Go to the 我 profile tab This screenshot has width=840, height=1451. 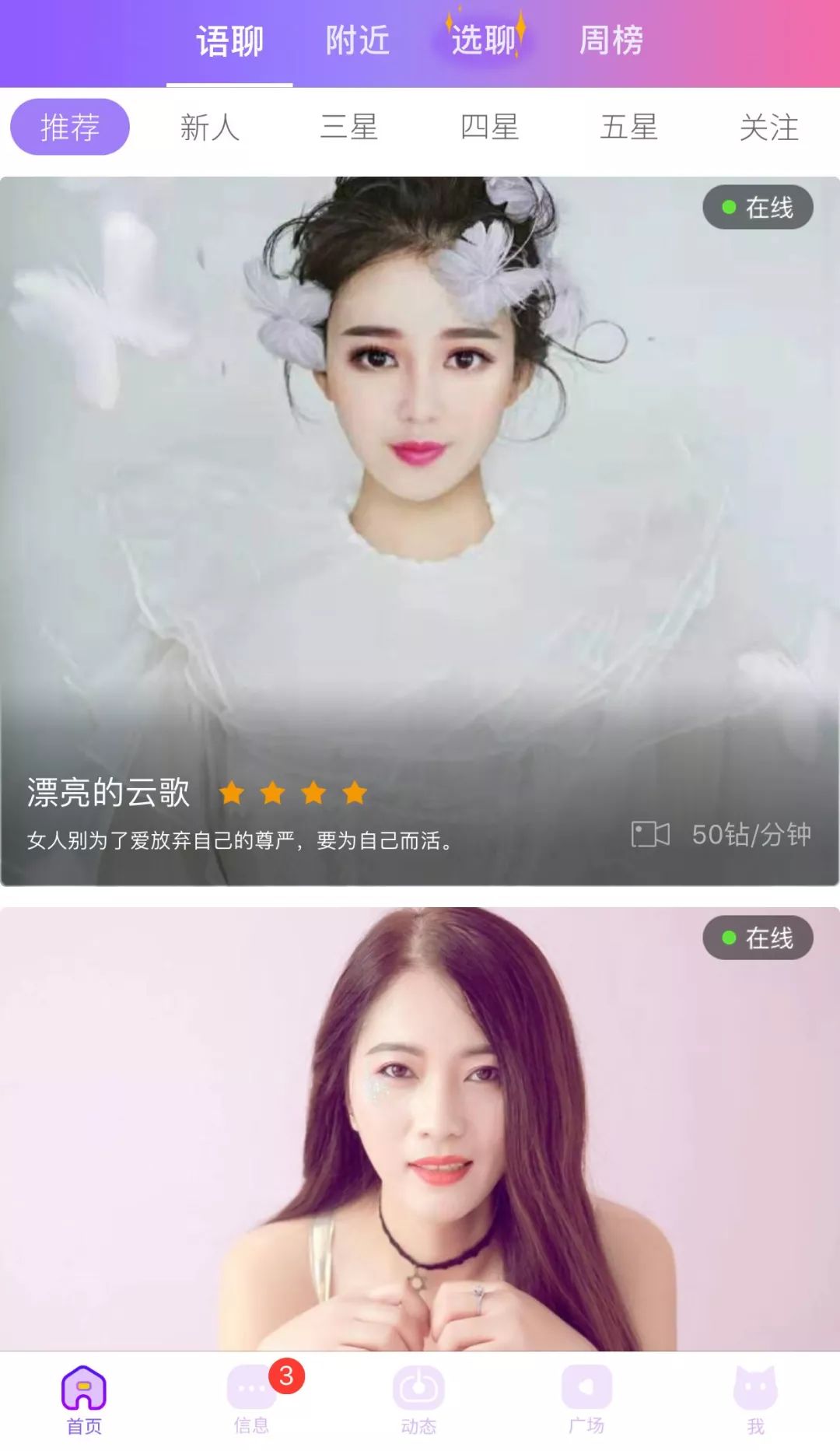click(x=755, y=1399)
